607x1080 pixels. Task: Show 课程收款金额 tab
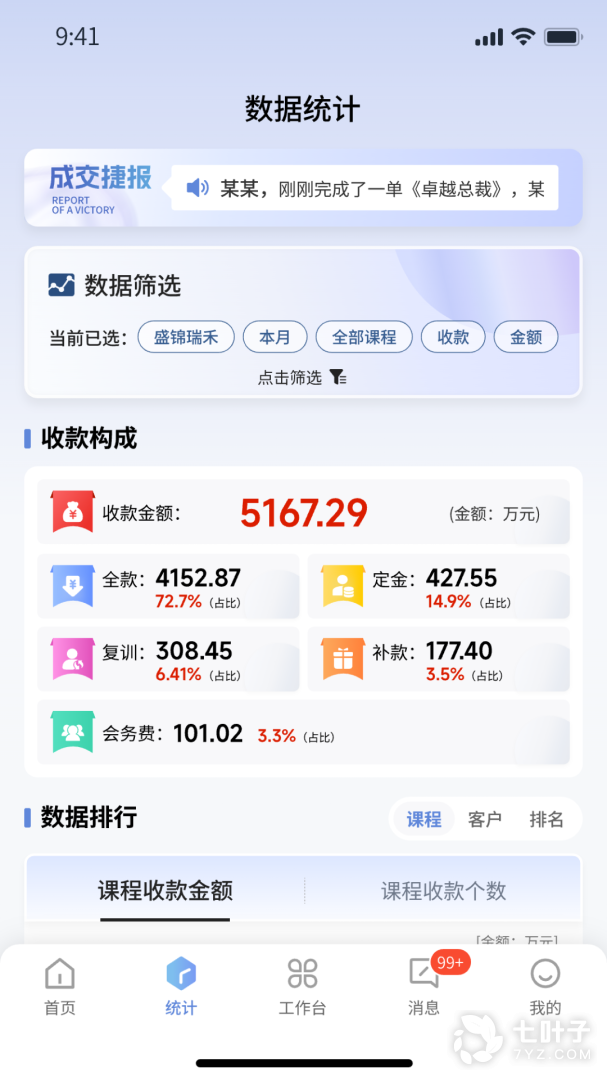165,891
